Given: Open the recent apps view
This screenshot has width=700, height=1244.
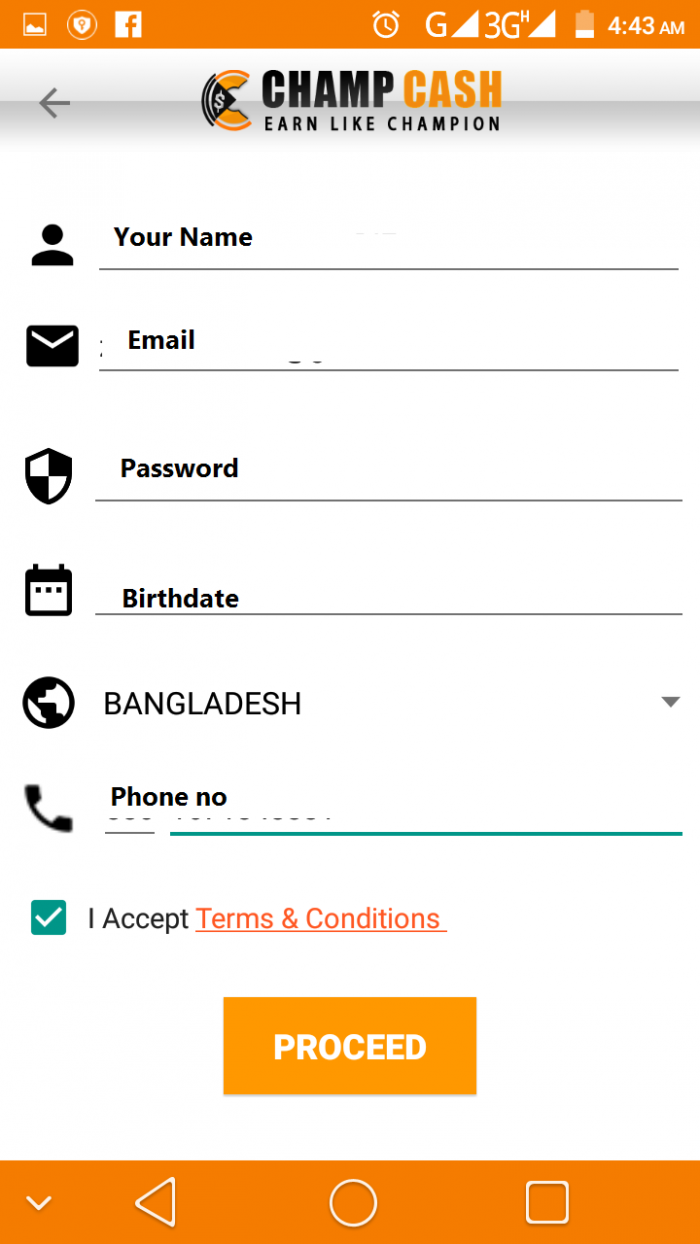Looking at the screenshot, I should (x=546, y=1202).
